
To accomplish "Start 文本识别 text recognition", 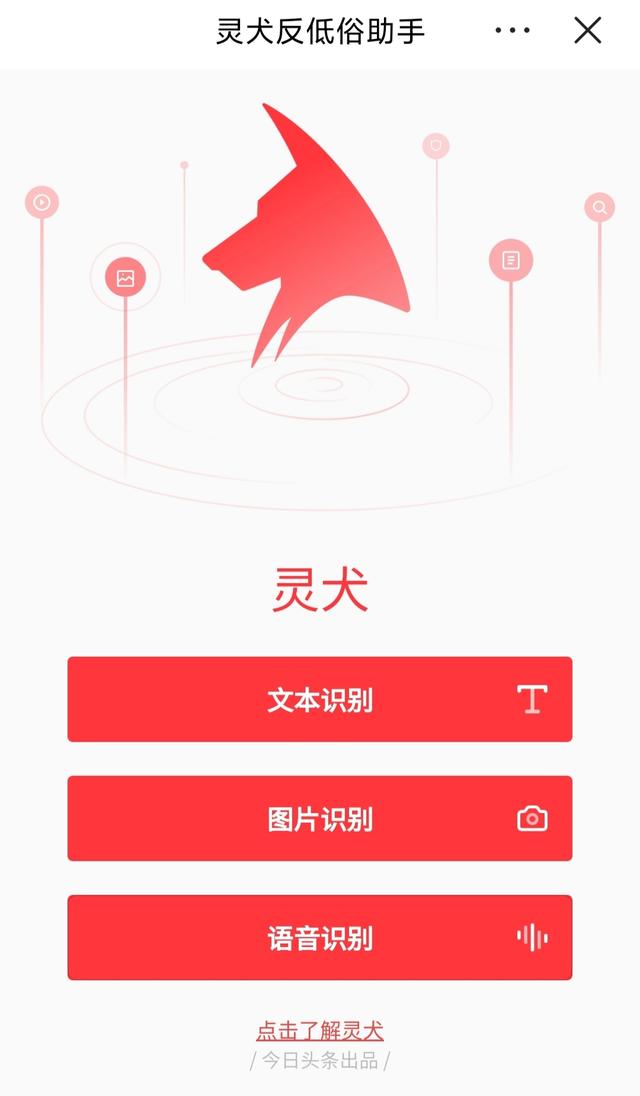I will coord(320,699).
